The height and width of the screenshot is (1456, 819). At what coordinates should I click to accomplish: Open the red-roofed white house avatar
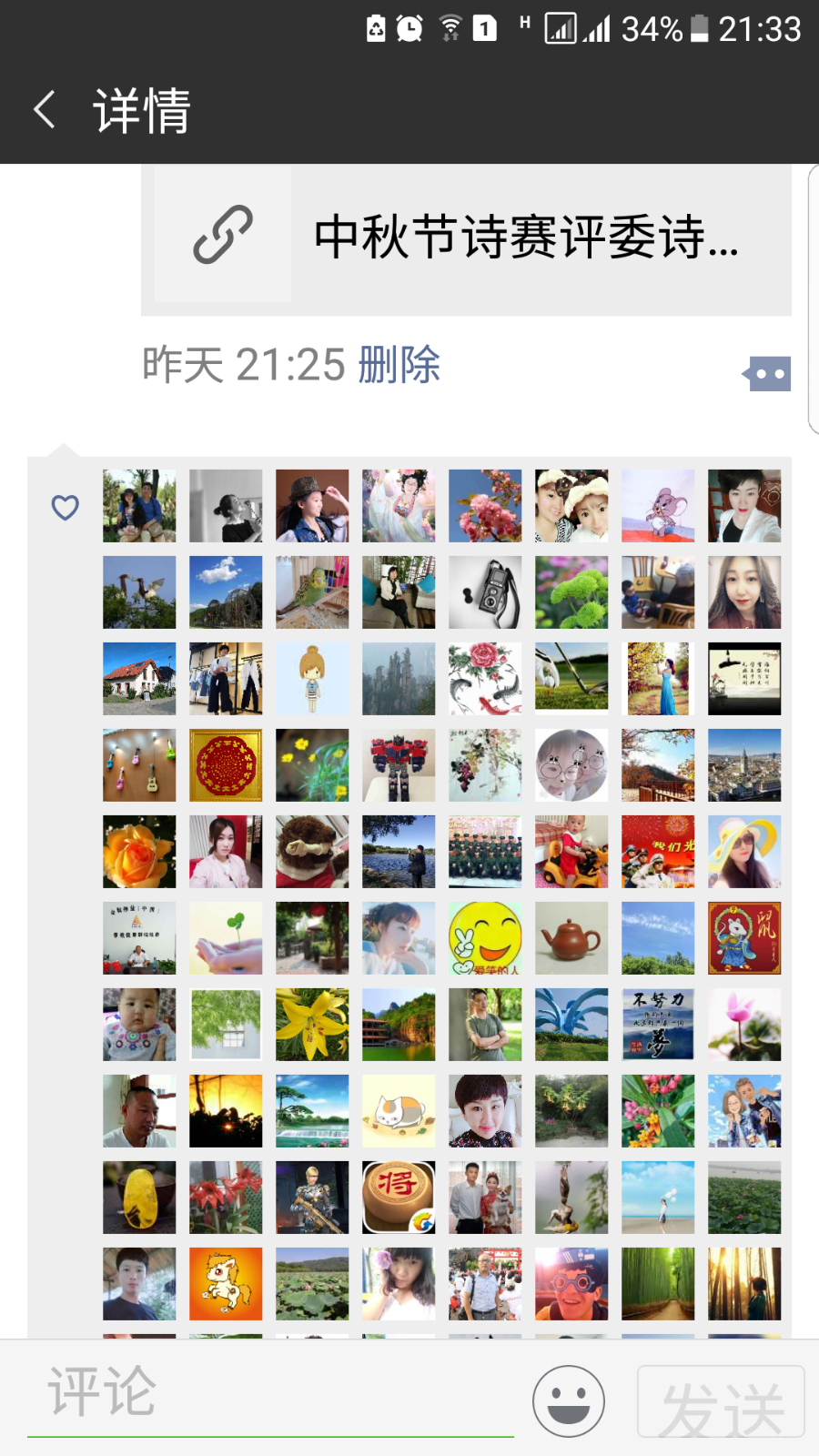click(x=139, y=679)
